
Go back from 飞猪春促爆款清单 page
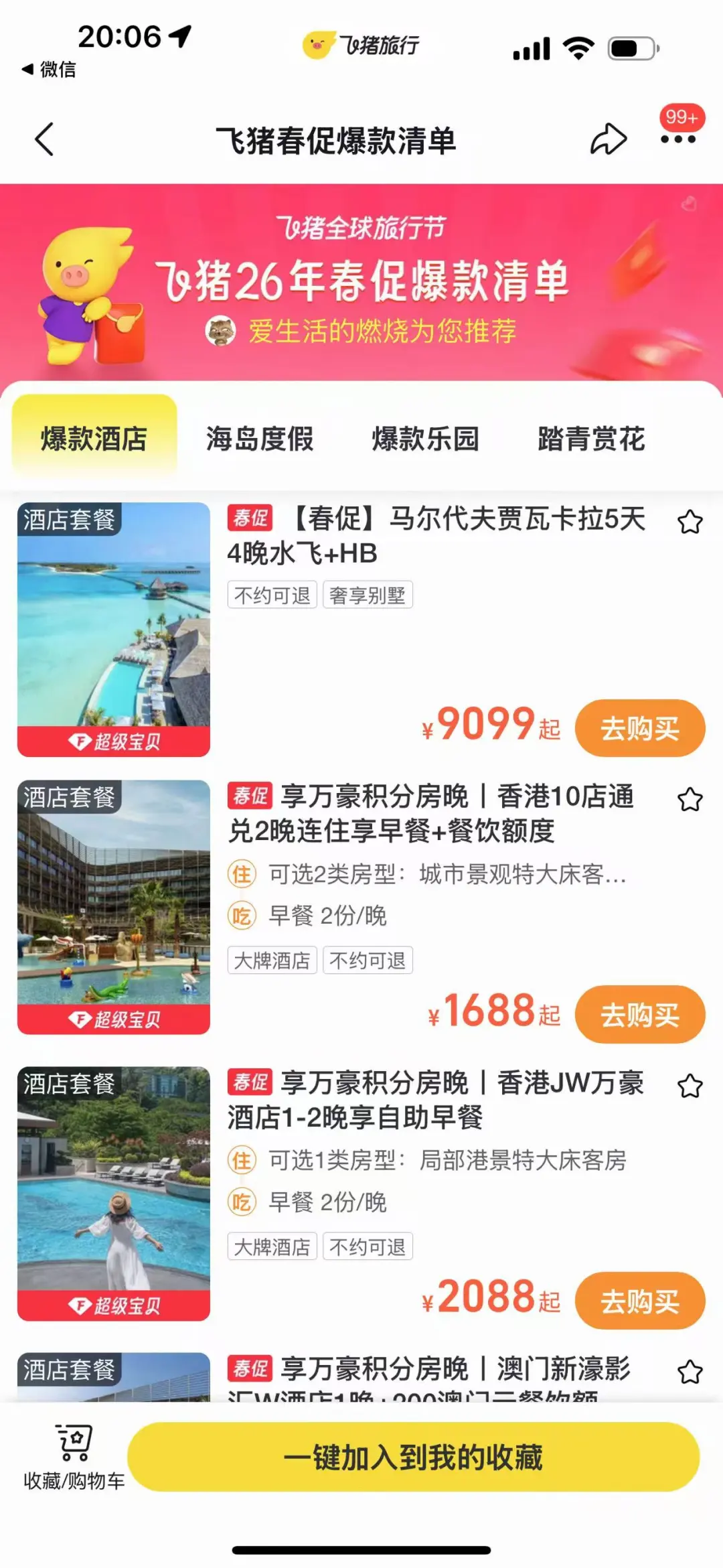tap(44, 139)
